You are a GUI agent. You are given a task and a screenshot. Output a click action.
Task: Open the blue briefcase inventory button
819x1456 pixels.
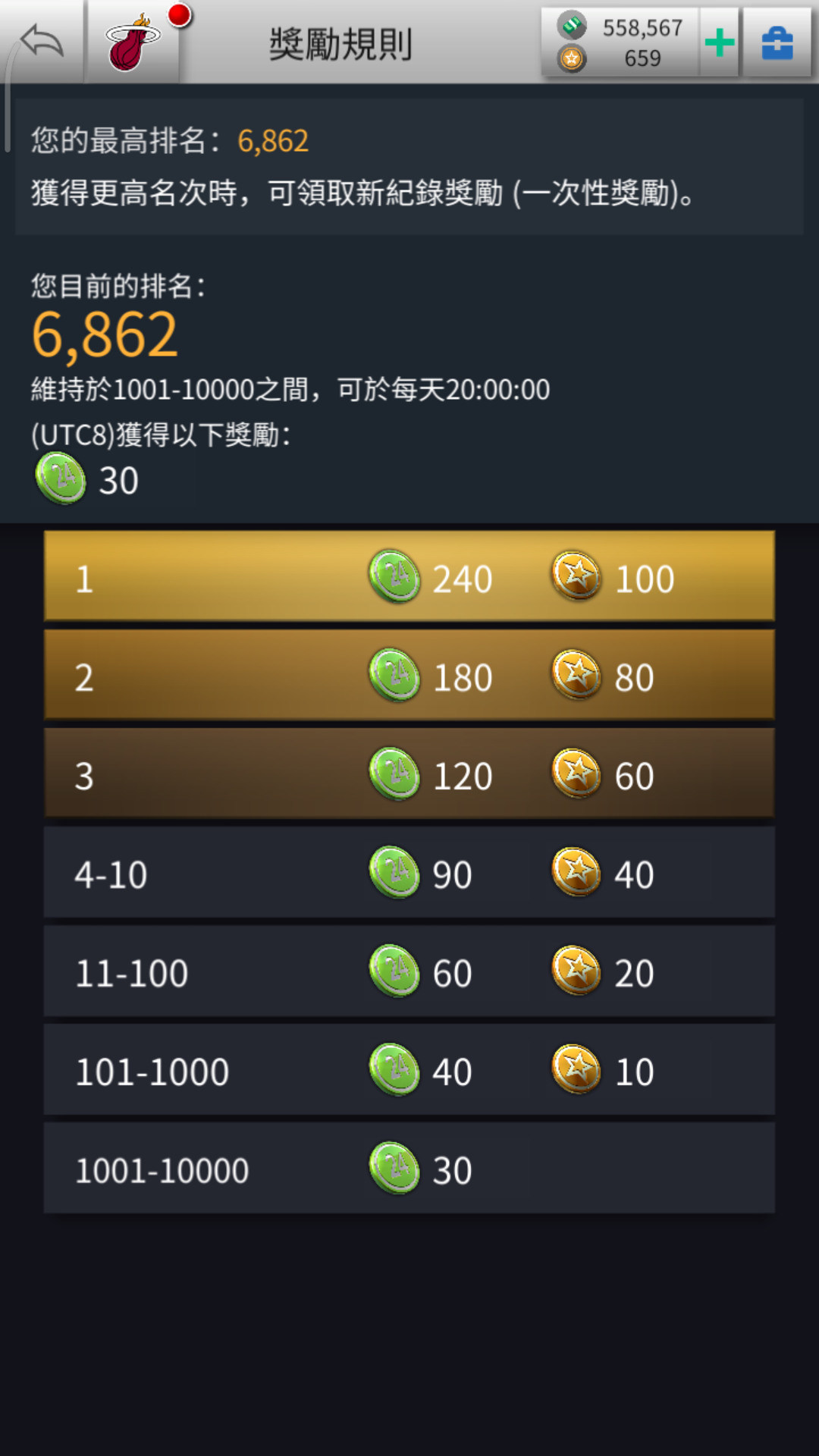777,42
